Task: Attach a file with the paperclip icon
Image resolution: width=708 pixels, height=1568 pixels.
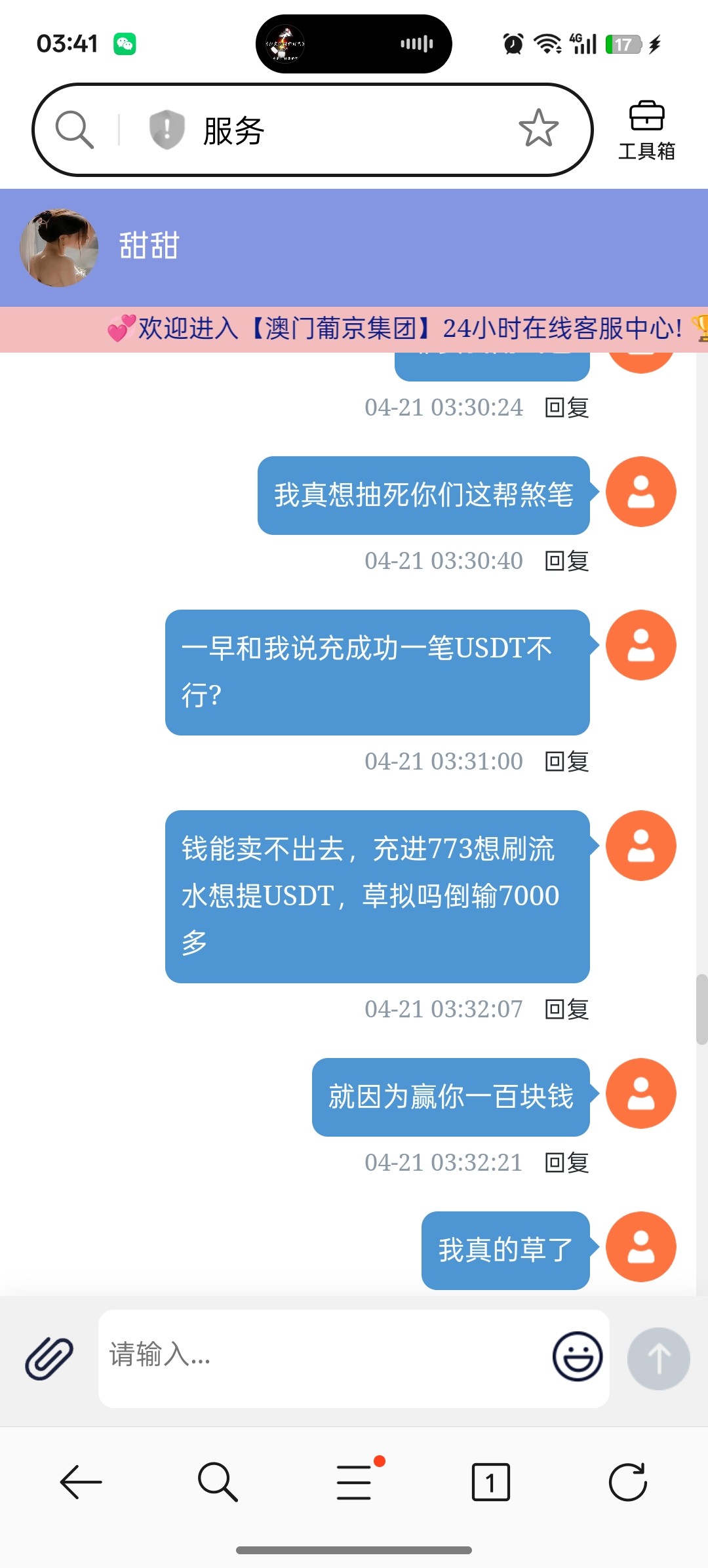Action: [49, 1358]
